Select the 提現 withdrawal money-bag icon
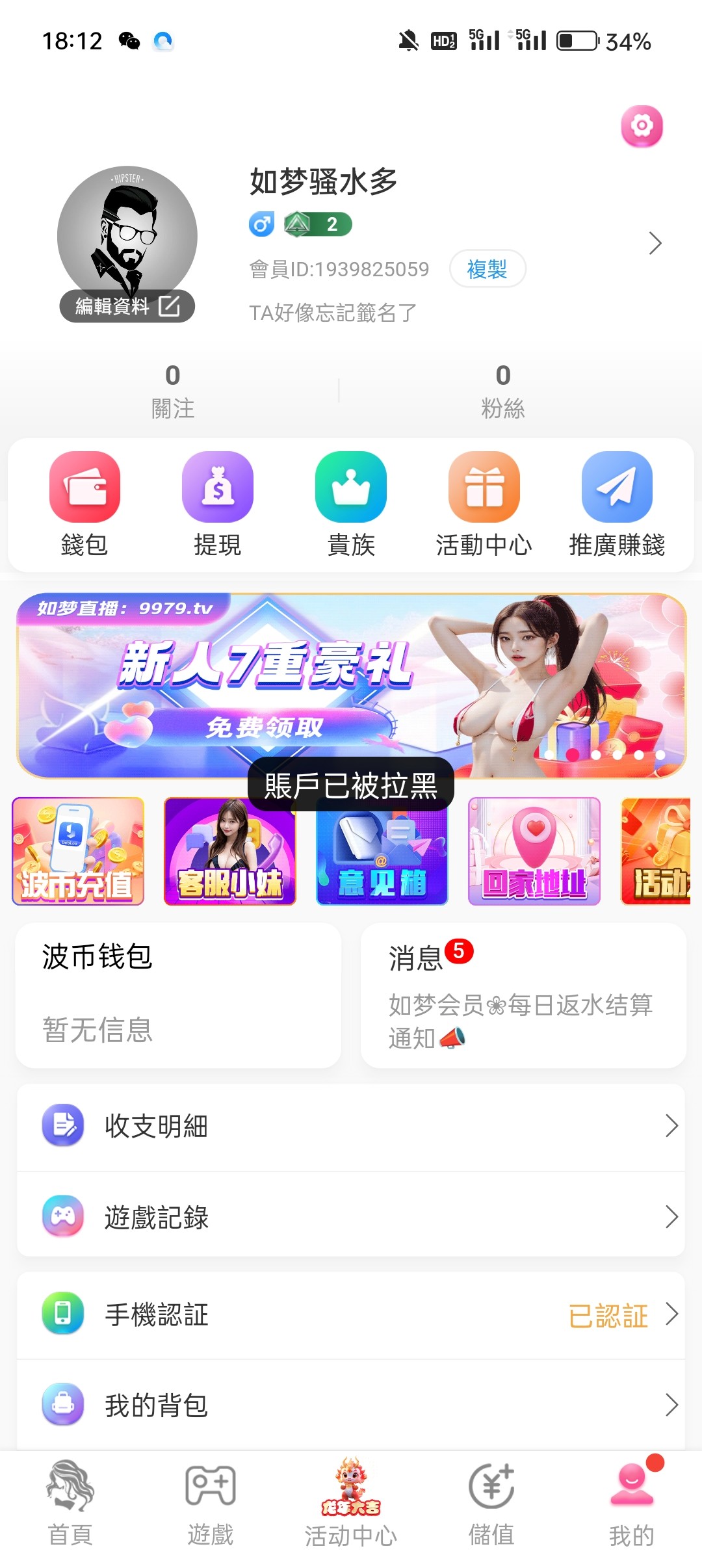The image size is (702, 1568). point(218,488)
